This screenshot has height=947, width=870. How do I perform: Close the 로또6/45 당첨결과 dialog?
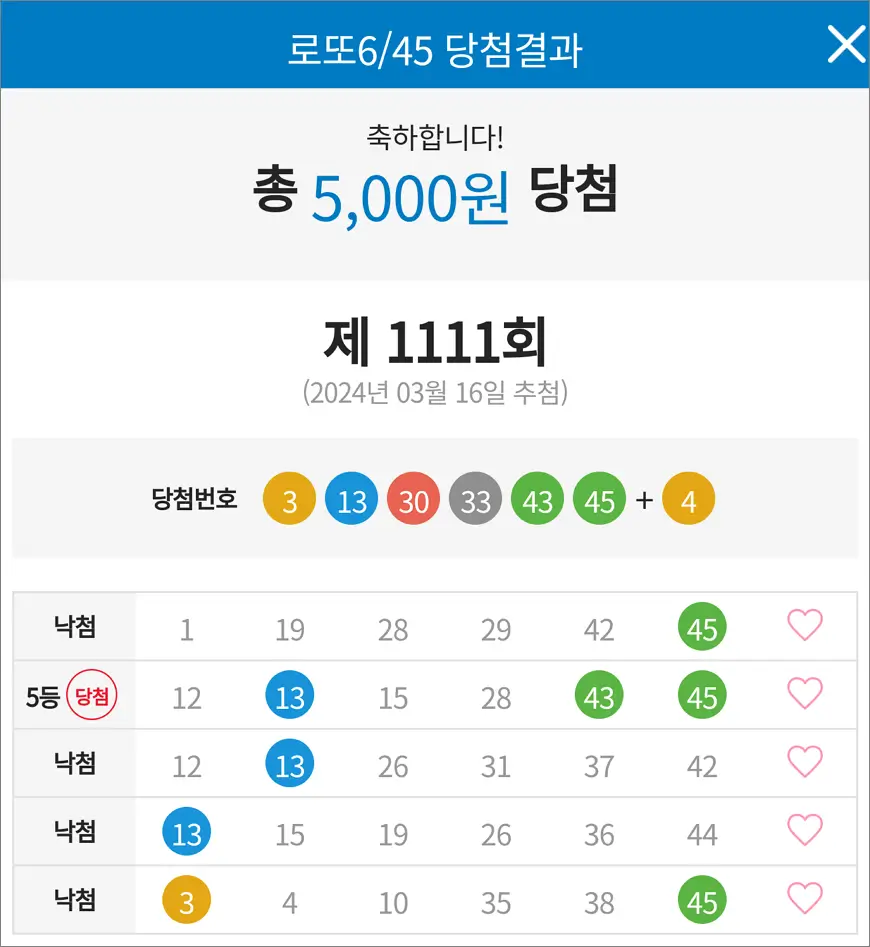click(845, 45)
